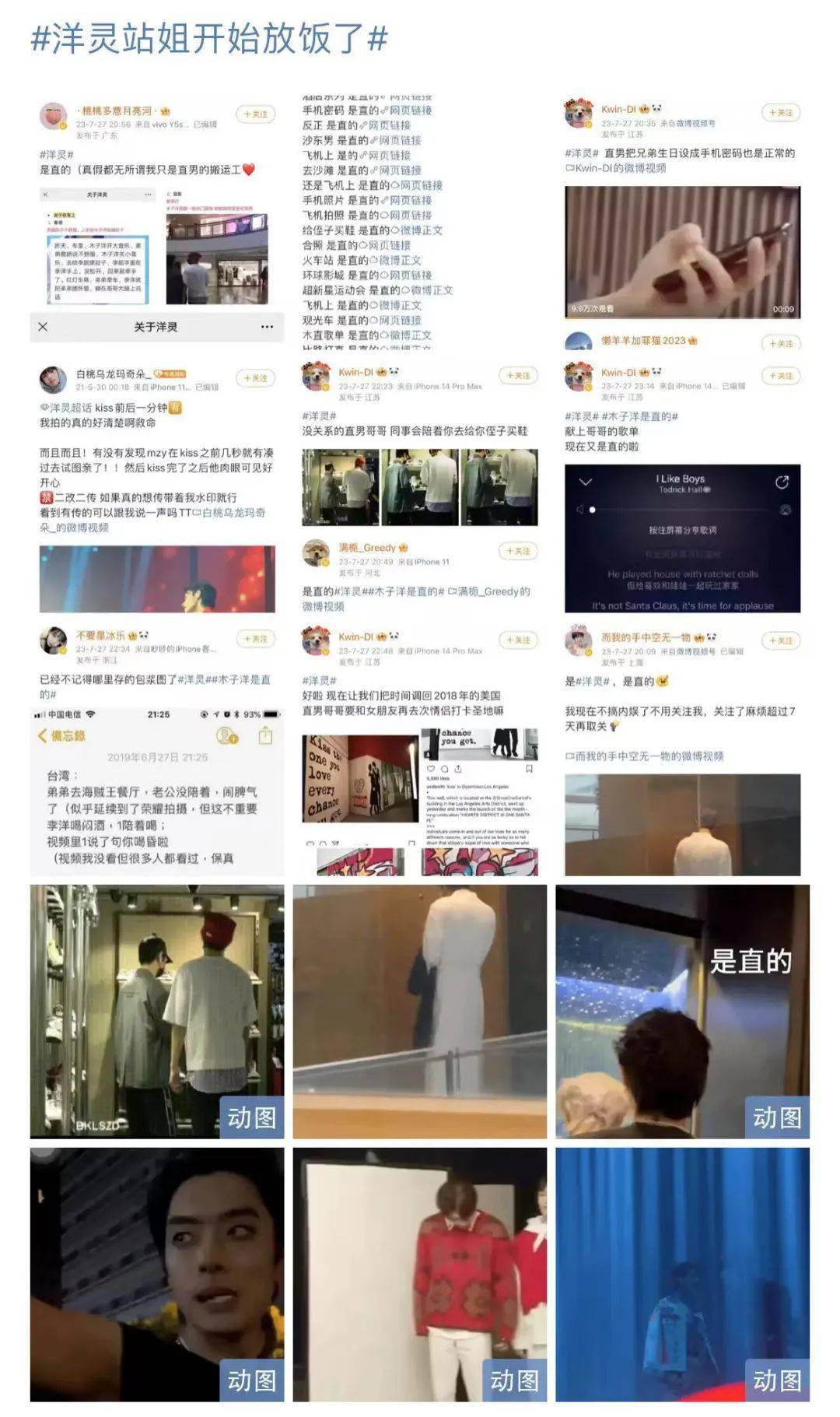Play the GIF captioned 是直的

(x=682, y=1011)
